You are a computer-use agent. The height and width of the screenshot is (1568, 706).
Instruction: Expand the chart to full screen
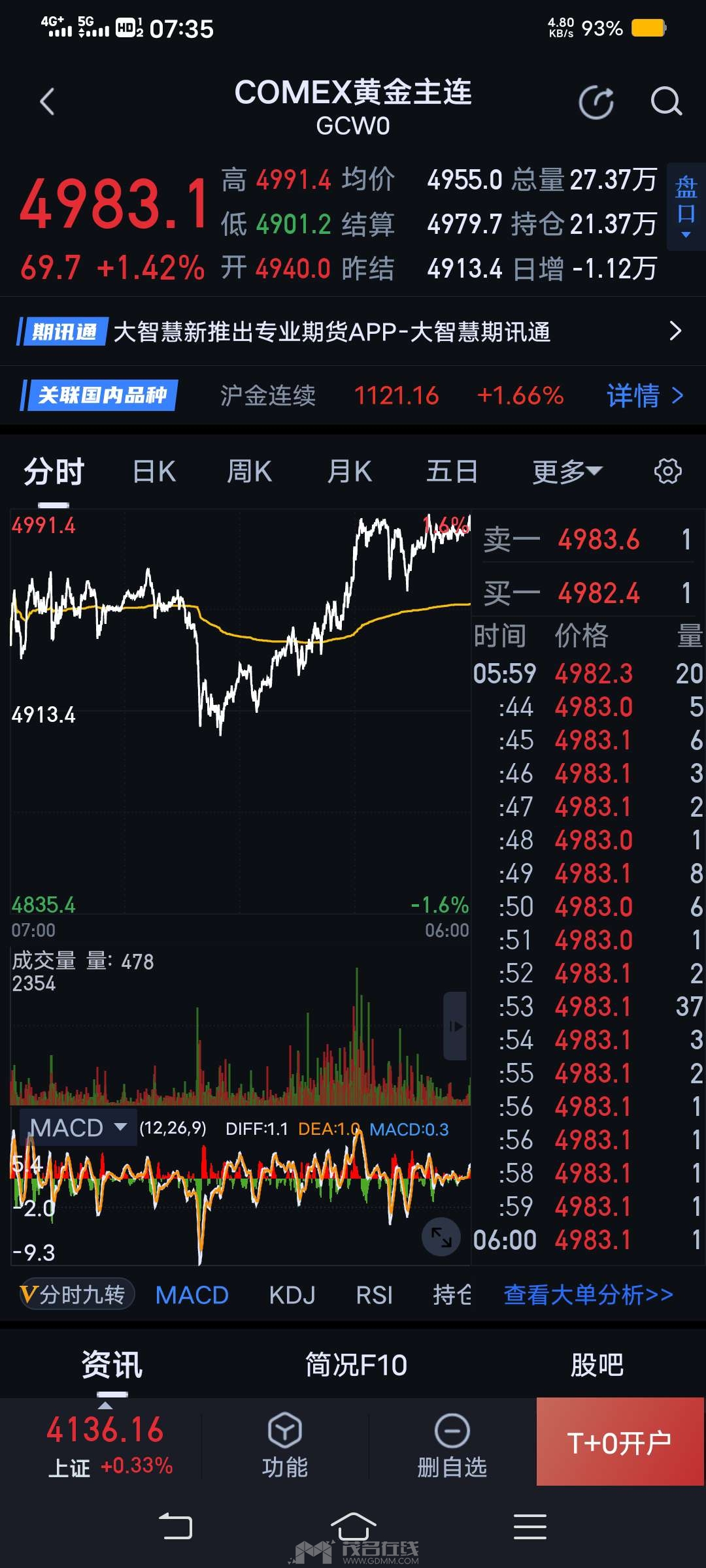[x=441, y=1237]
